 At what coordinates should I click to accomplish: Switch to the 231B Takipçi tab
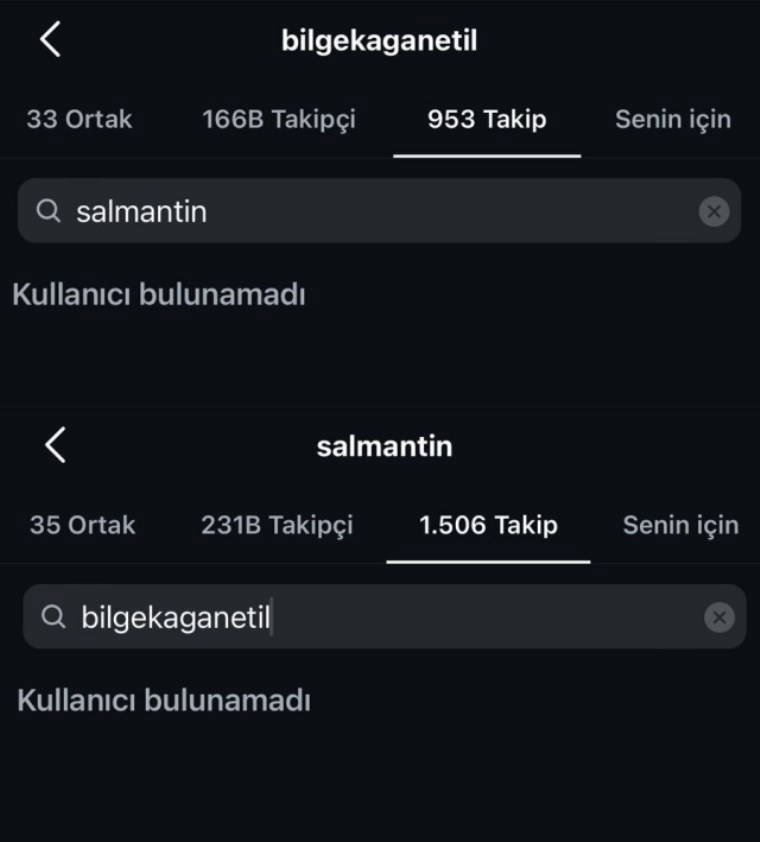(x=277, y=525)
